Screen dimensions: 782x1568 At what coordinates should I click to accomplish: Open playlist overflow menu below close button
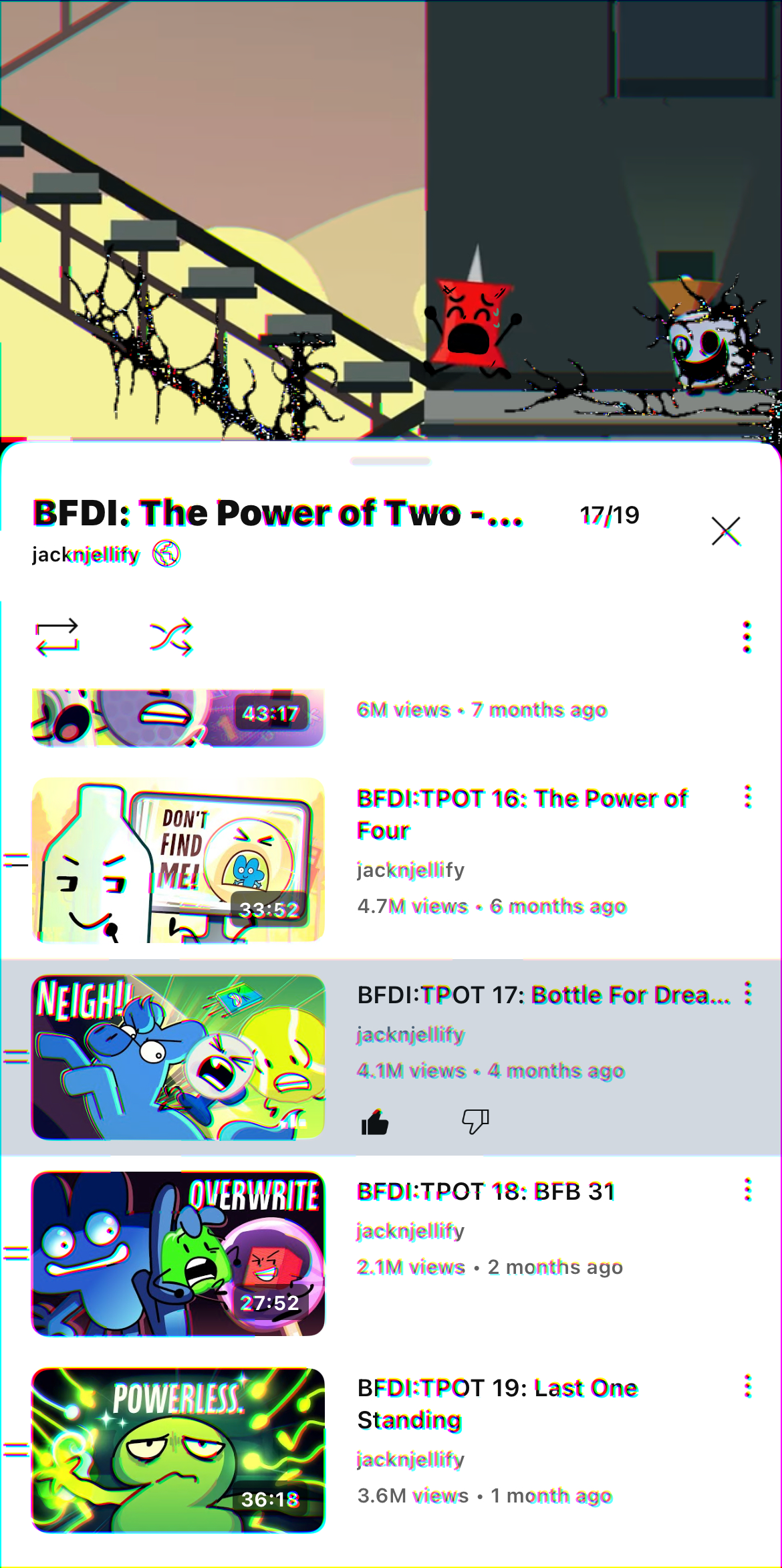(747, 637)
